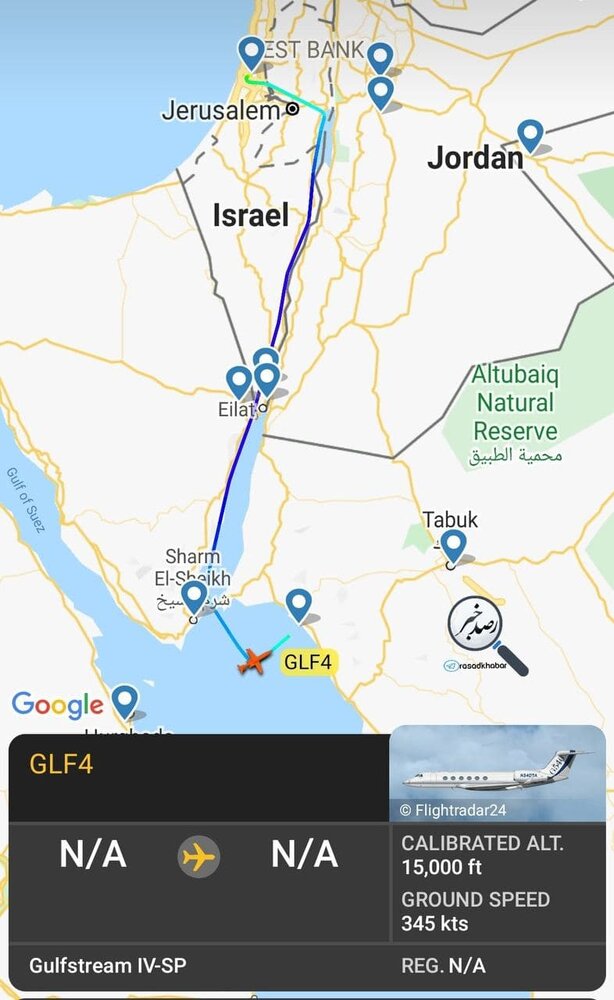Tap the orange GLF4 aircraft icon on the map
The width and height of the screenshot is (614, 1000).
255,661
